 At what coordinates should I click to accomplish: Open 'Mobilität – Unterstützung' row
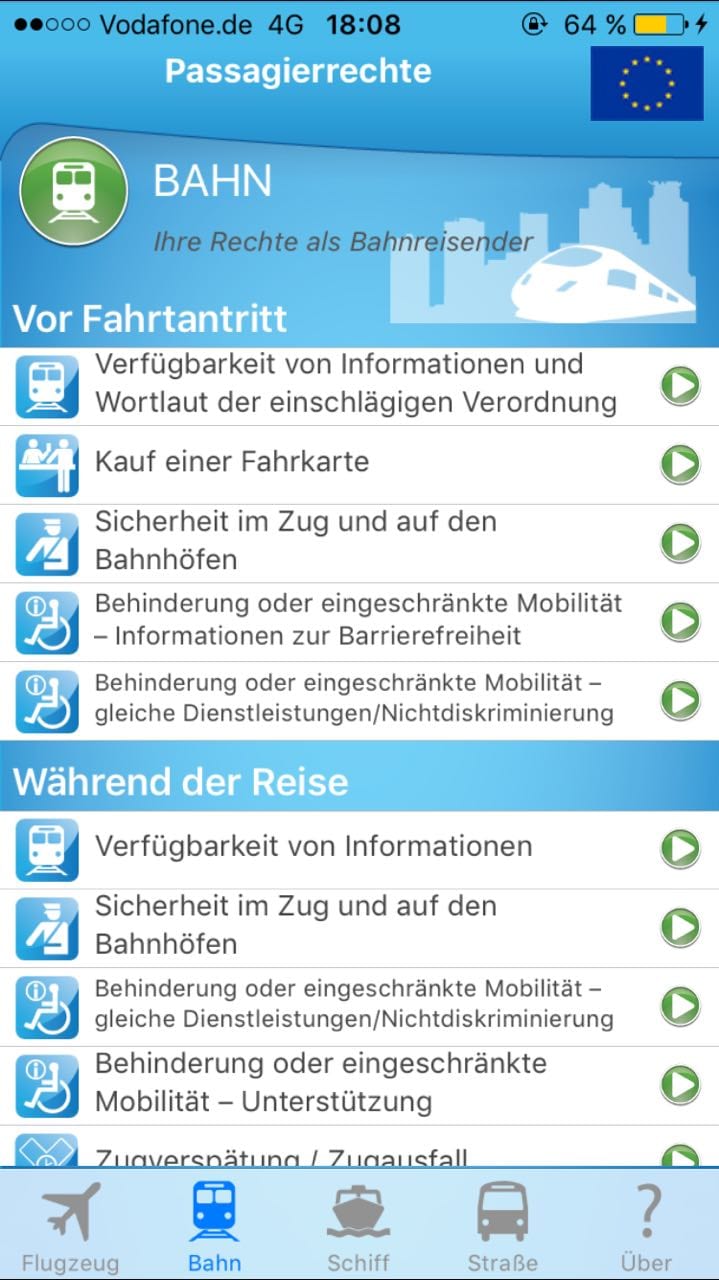[x=355, y=1083]
